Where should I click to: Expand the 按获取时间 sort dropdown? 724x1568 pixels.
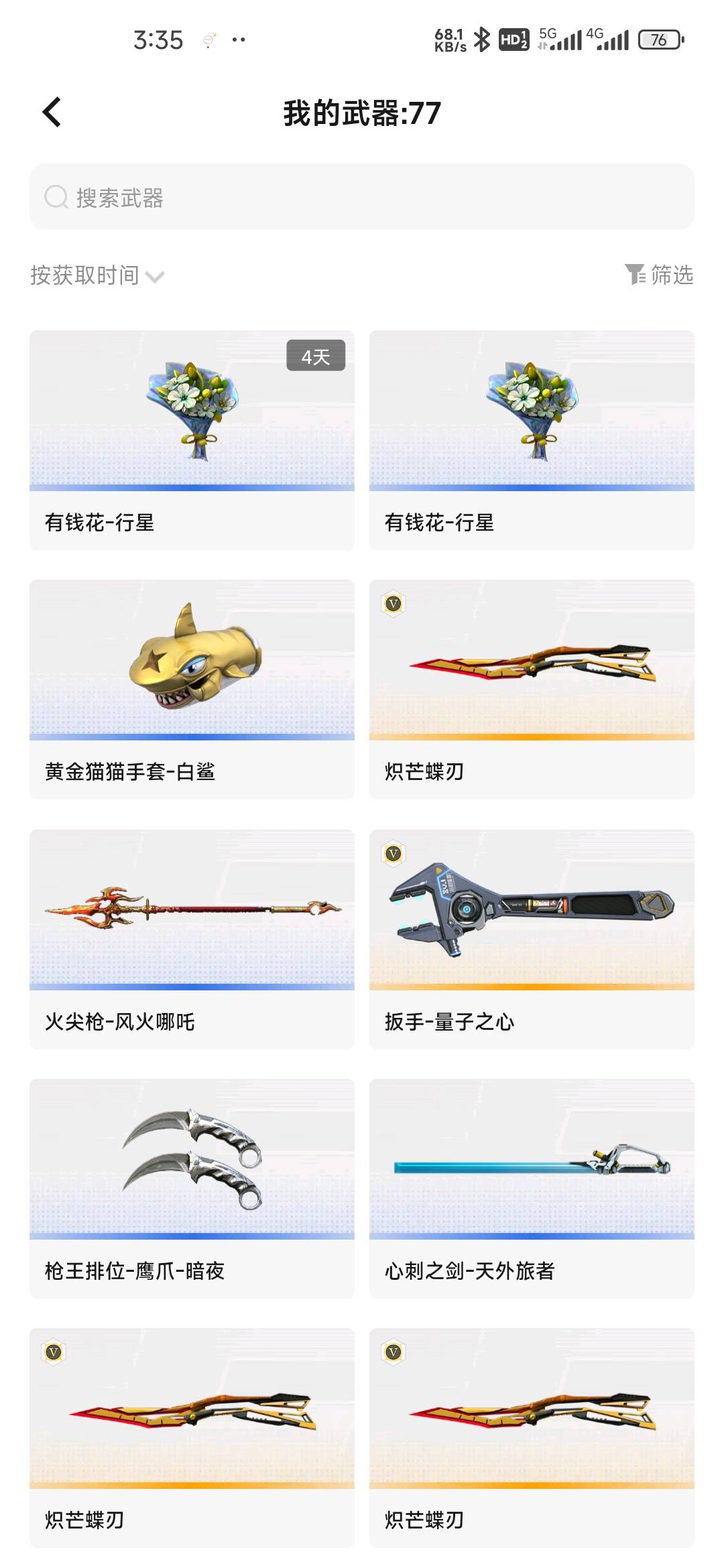pos(98,275)
